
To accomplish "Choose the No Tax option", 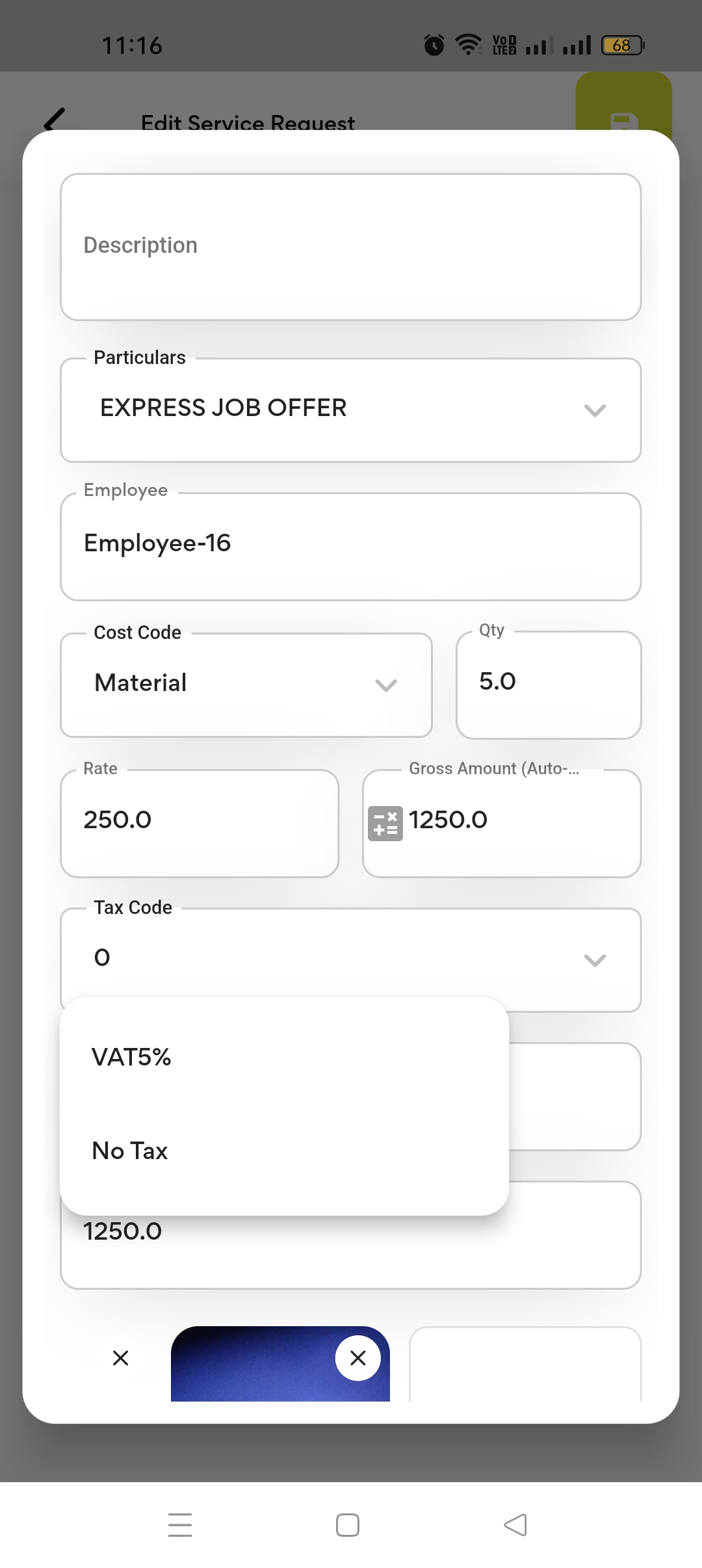I will tap(130, 1151).
